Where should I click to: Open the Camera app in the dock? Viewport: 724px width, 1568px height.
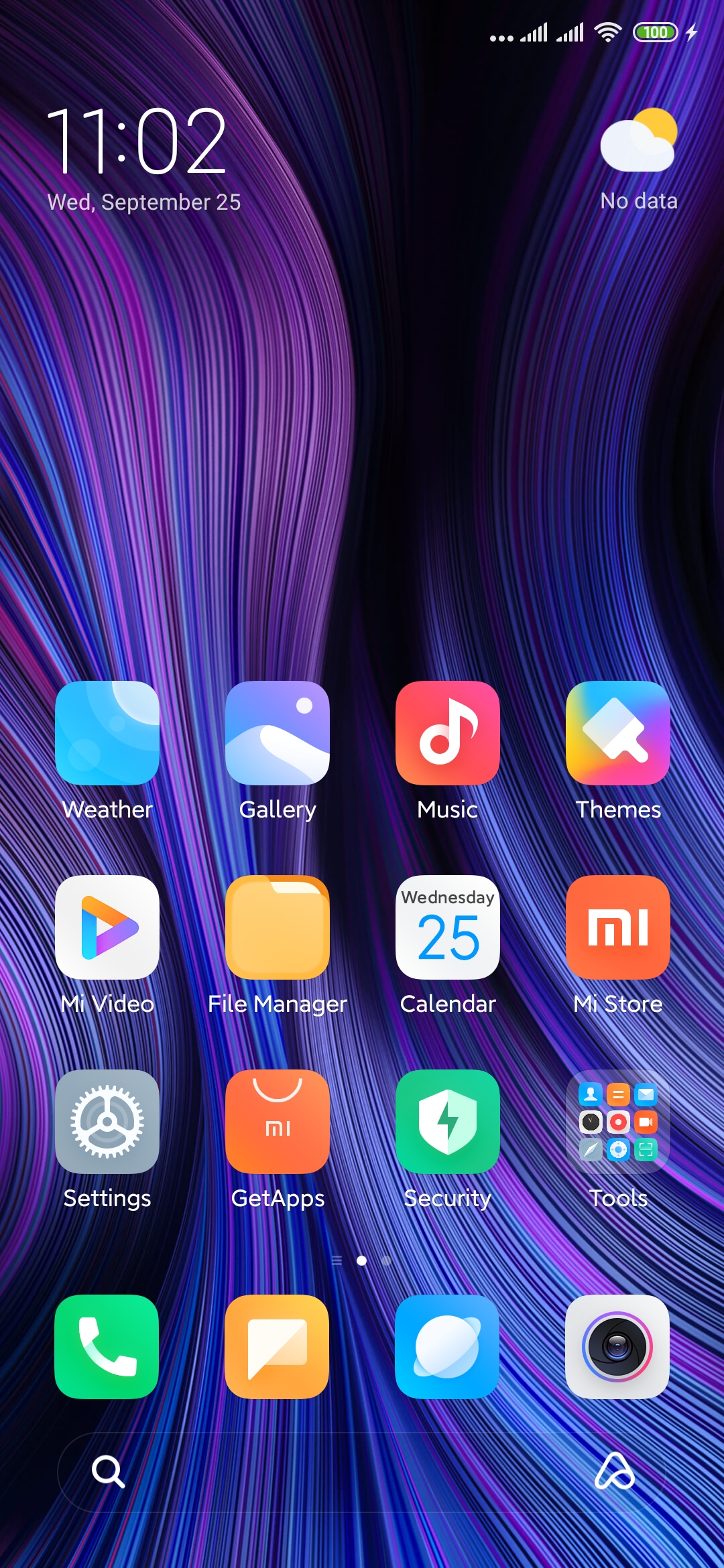coord(618,1347)
